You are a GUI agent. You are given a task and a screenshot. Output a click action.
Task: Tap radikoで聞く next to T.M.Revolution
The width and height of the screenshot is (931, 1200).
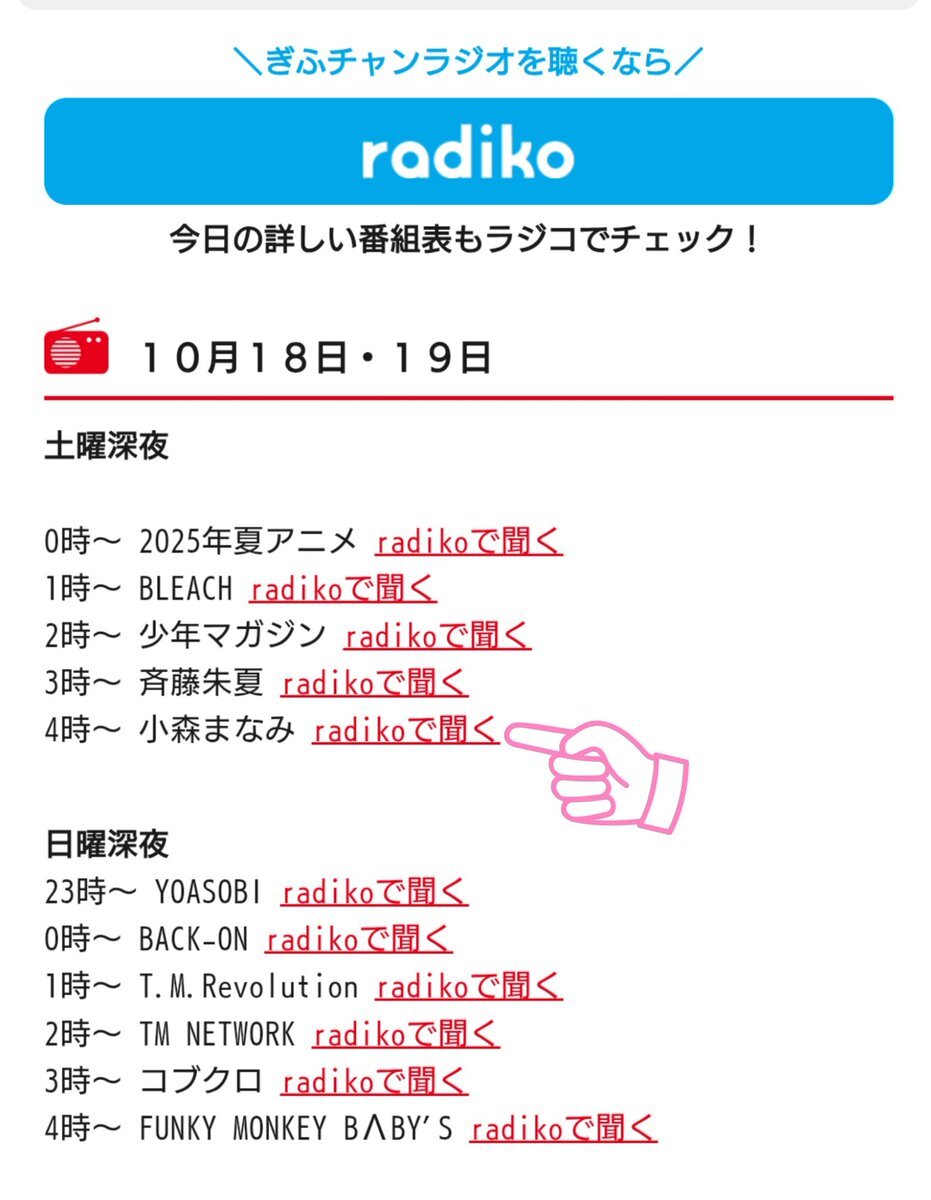point(469,987)
